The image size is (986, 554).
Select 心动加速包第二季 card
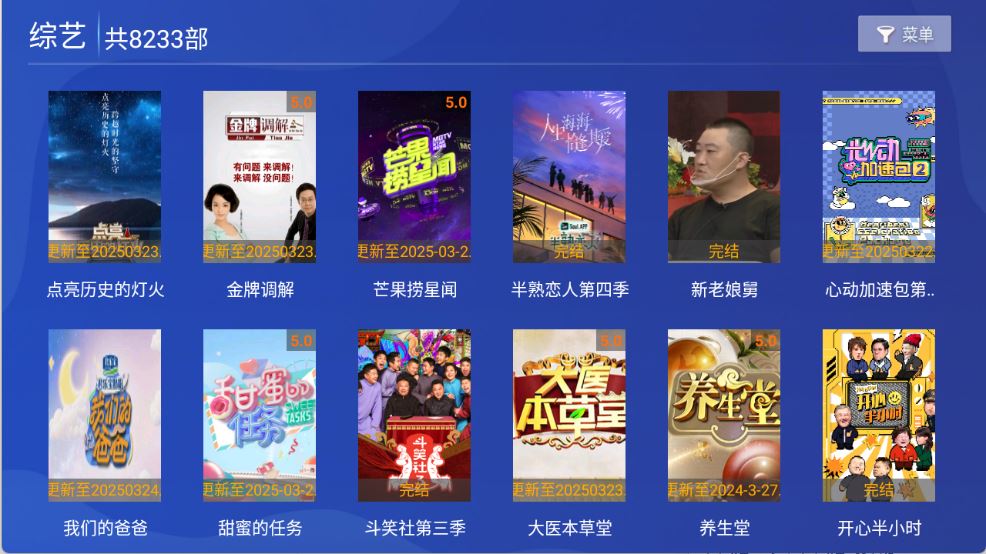coord(879,177)
